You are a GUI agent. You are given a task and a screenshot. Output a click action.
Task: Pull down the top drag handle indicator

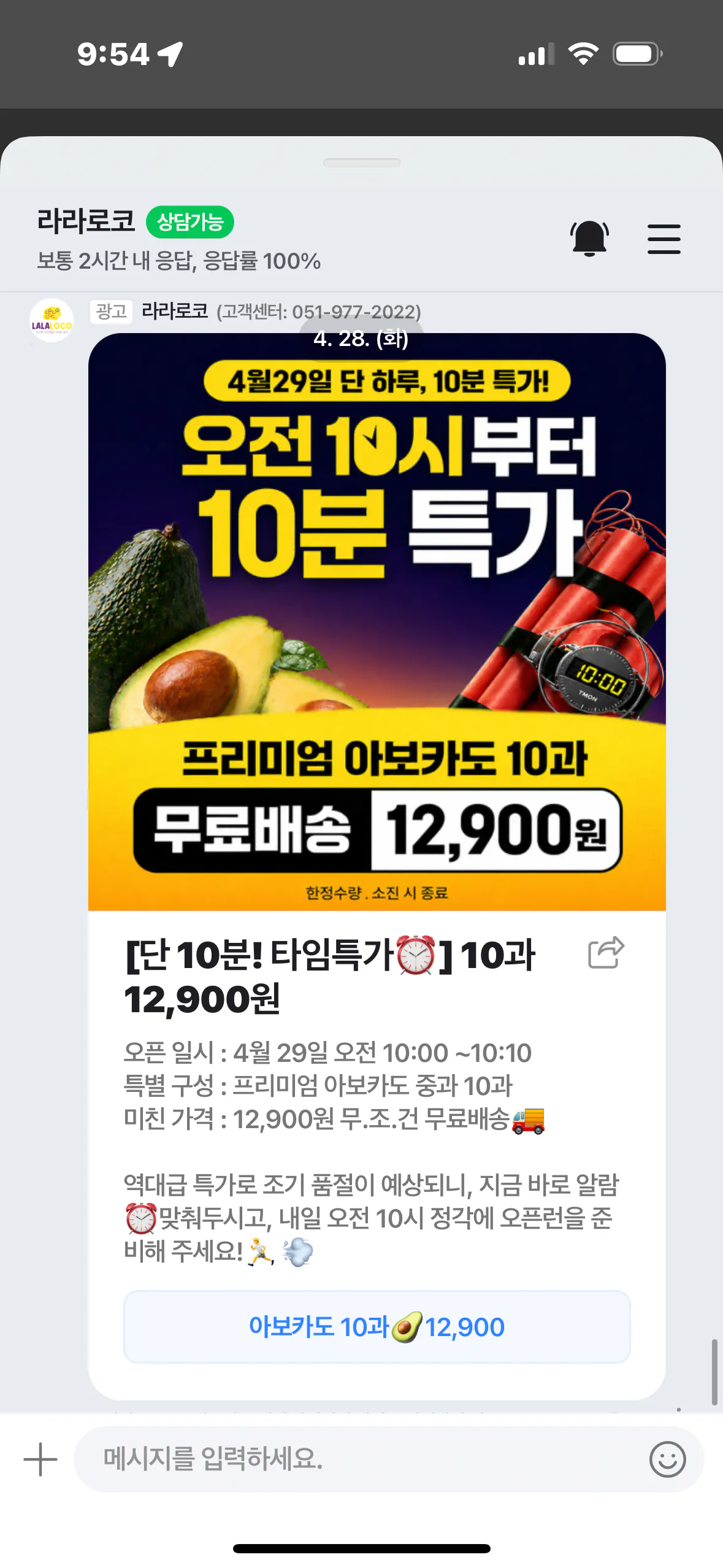[361, 161]
